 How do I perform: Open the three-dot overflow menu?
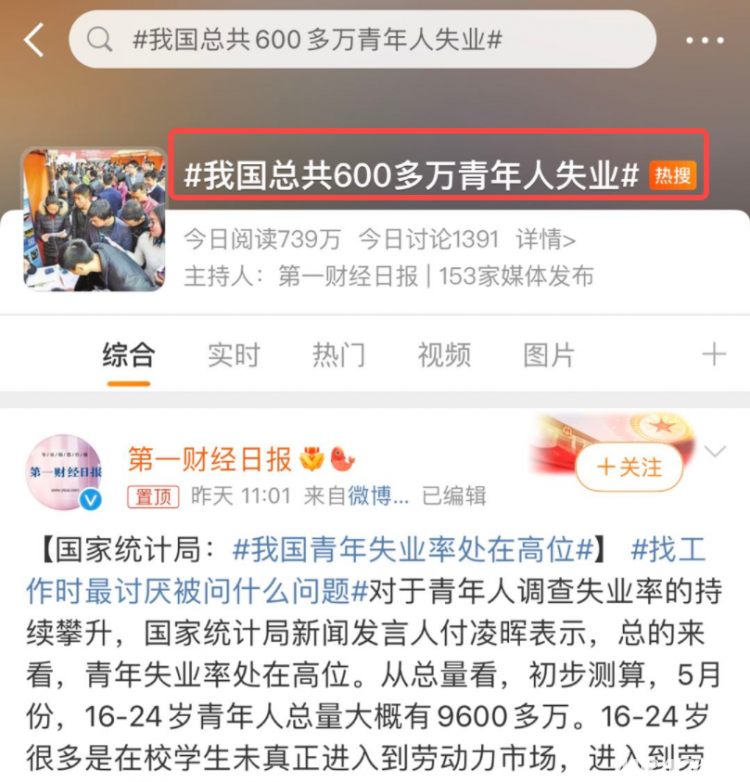pyautogui.click(x=704, y=41)
